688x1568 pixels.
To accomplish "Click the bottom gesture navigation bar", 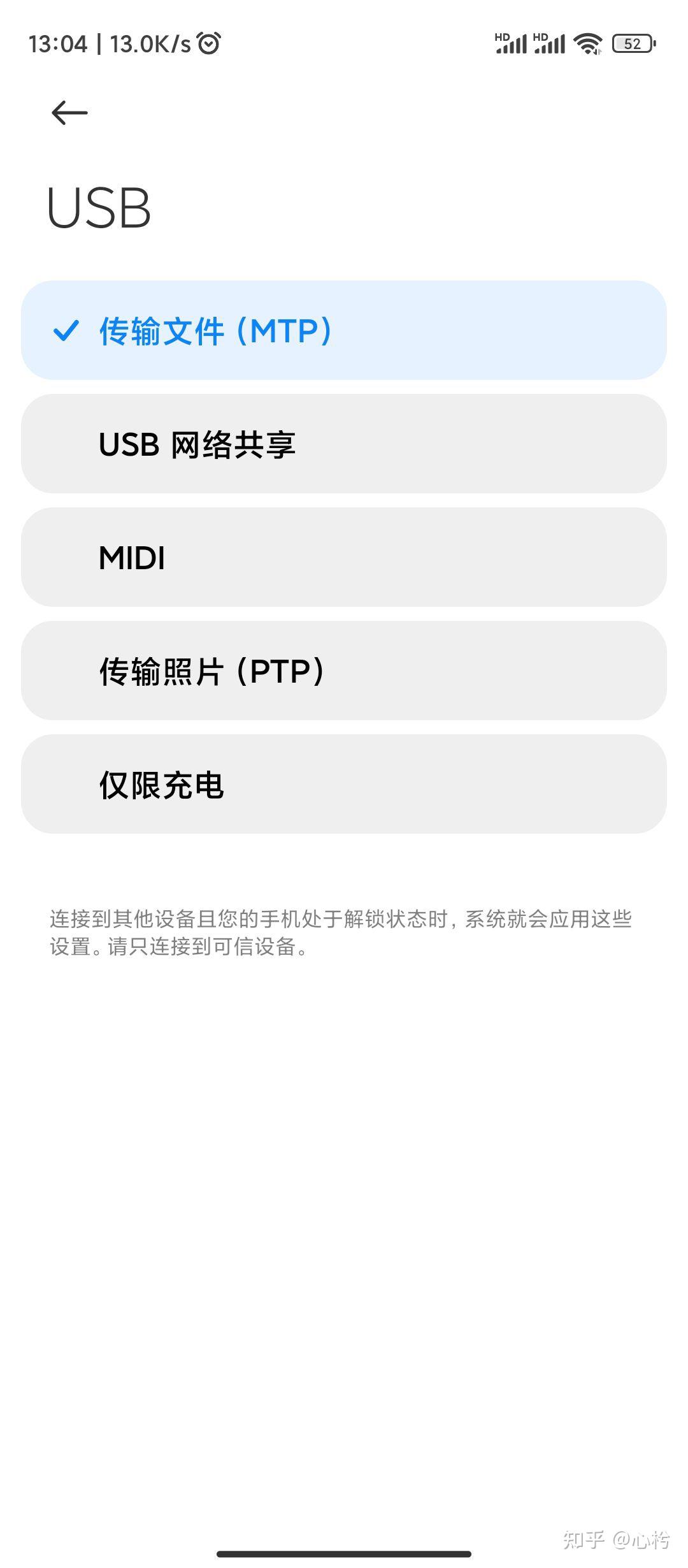I will pos(344,1553).
